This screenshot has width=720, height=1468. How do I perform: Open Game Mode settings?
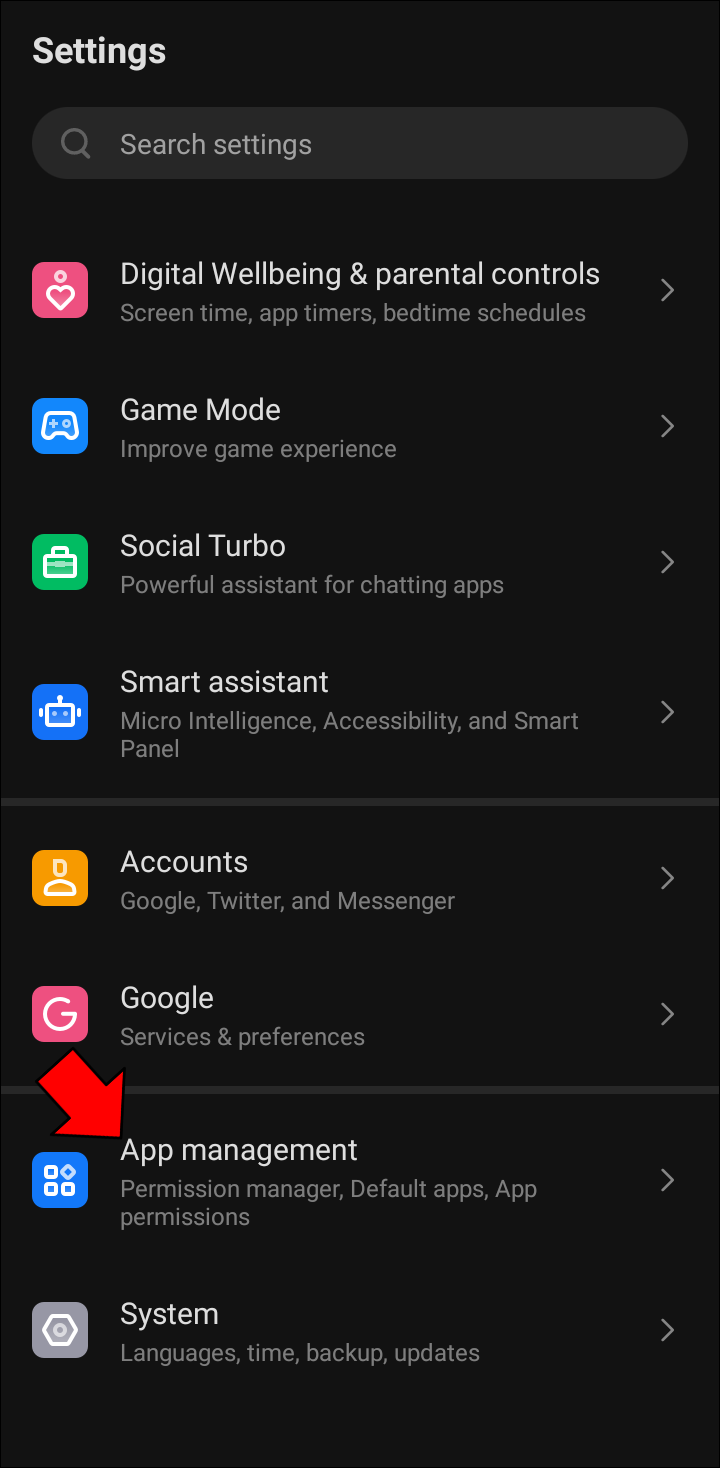point(360,427)
